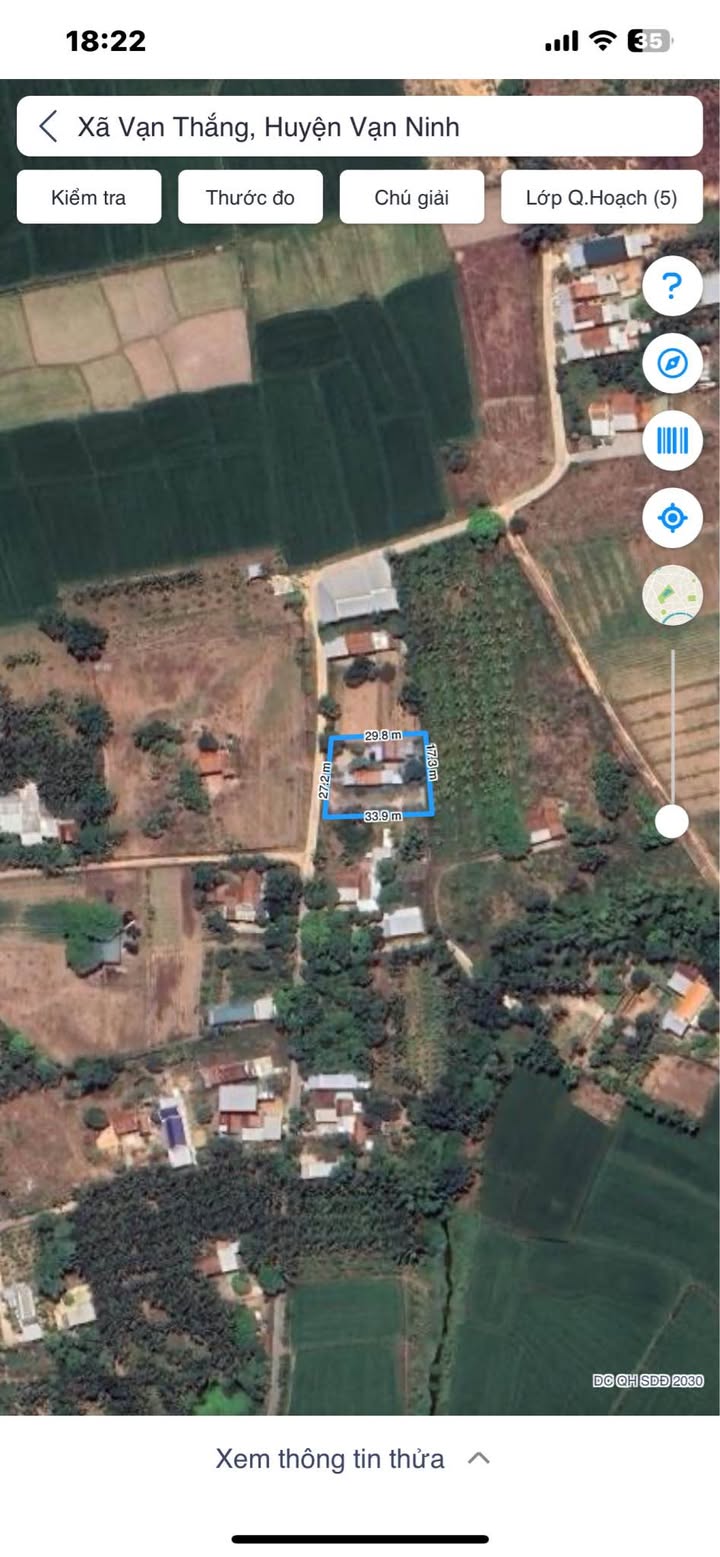
Task: Expand Xem thông tin thửa panel
Action: [352, 1458]
